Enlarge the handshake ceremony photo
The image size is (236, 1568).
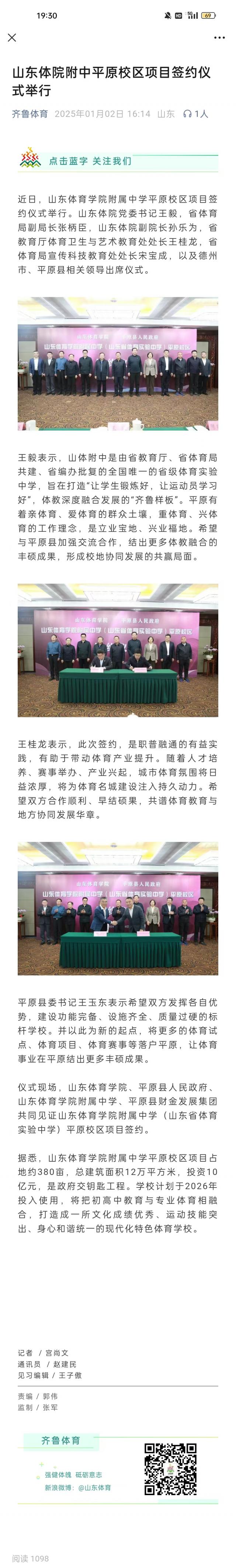point(118,908)
